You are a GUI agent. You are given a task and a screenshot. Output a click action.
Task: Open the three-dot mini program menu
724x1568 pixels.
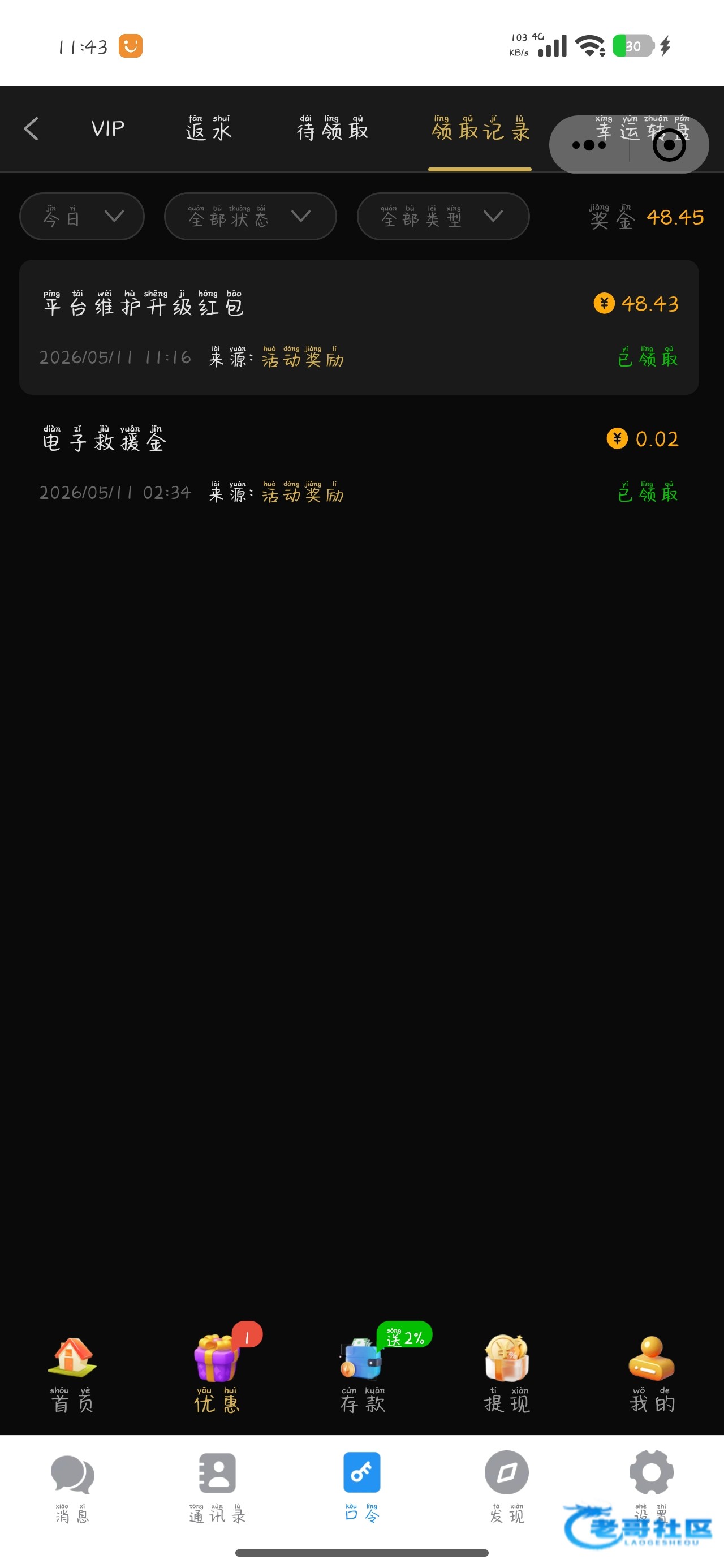pyautogui.click(x=589, y=145)
